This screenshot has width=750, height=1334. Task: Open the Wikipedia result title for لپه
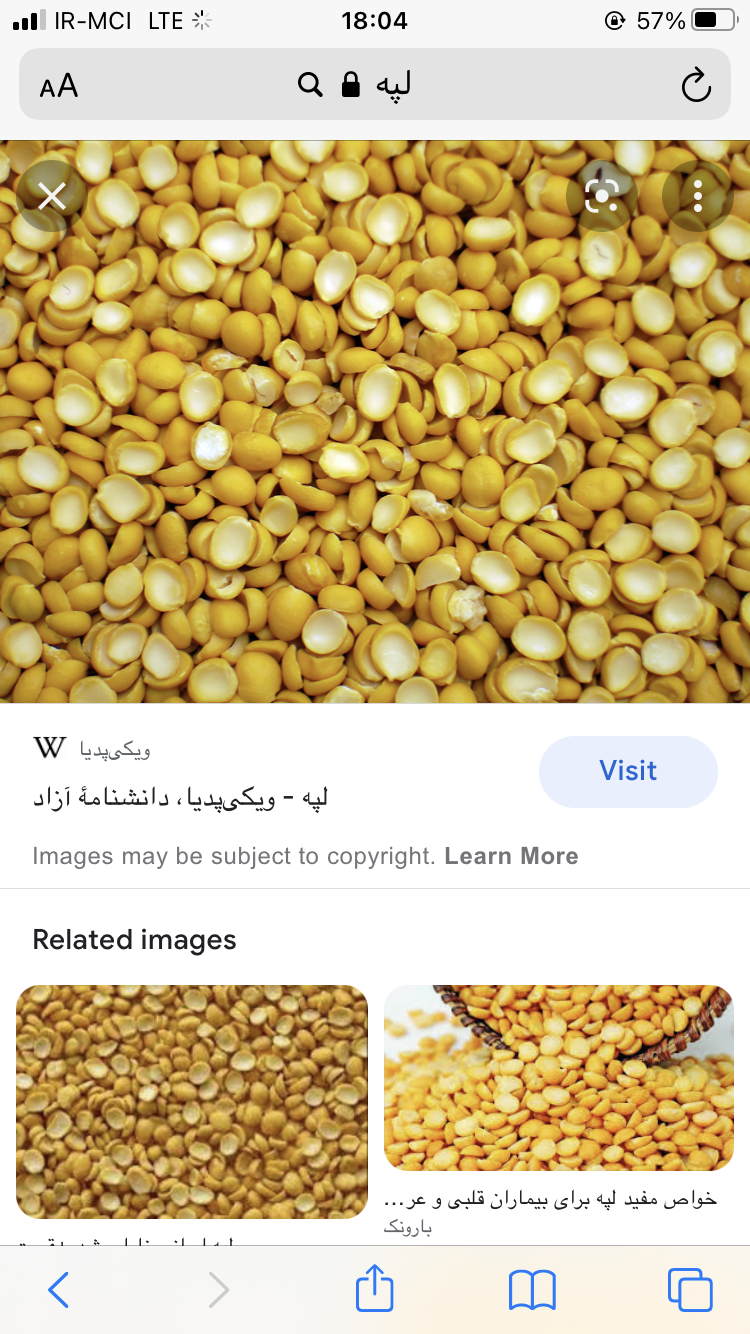[x=180, y=797]
